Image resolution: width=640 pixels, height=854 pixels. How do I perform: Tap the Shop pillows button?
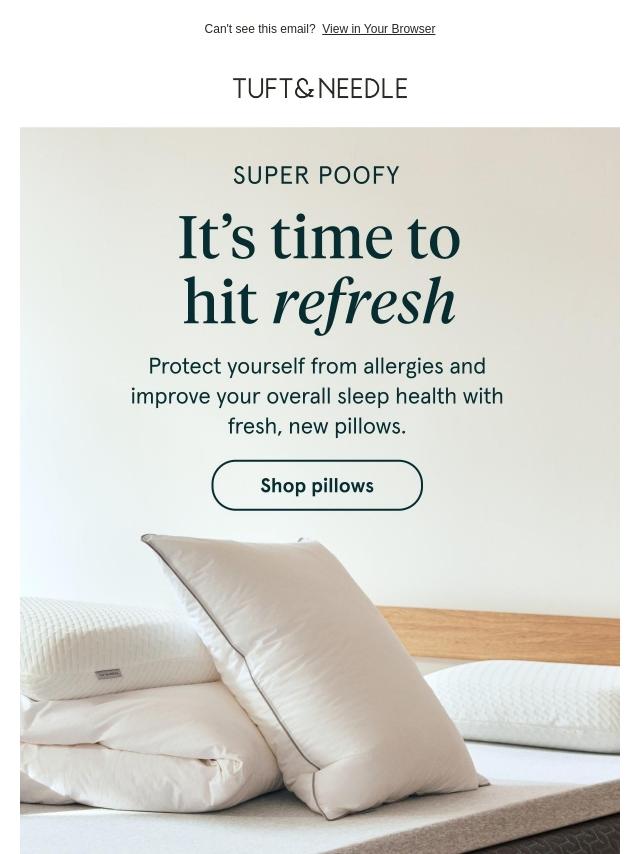(x=317, y=485)
